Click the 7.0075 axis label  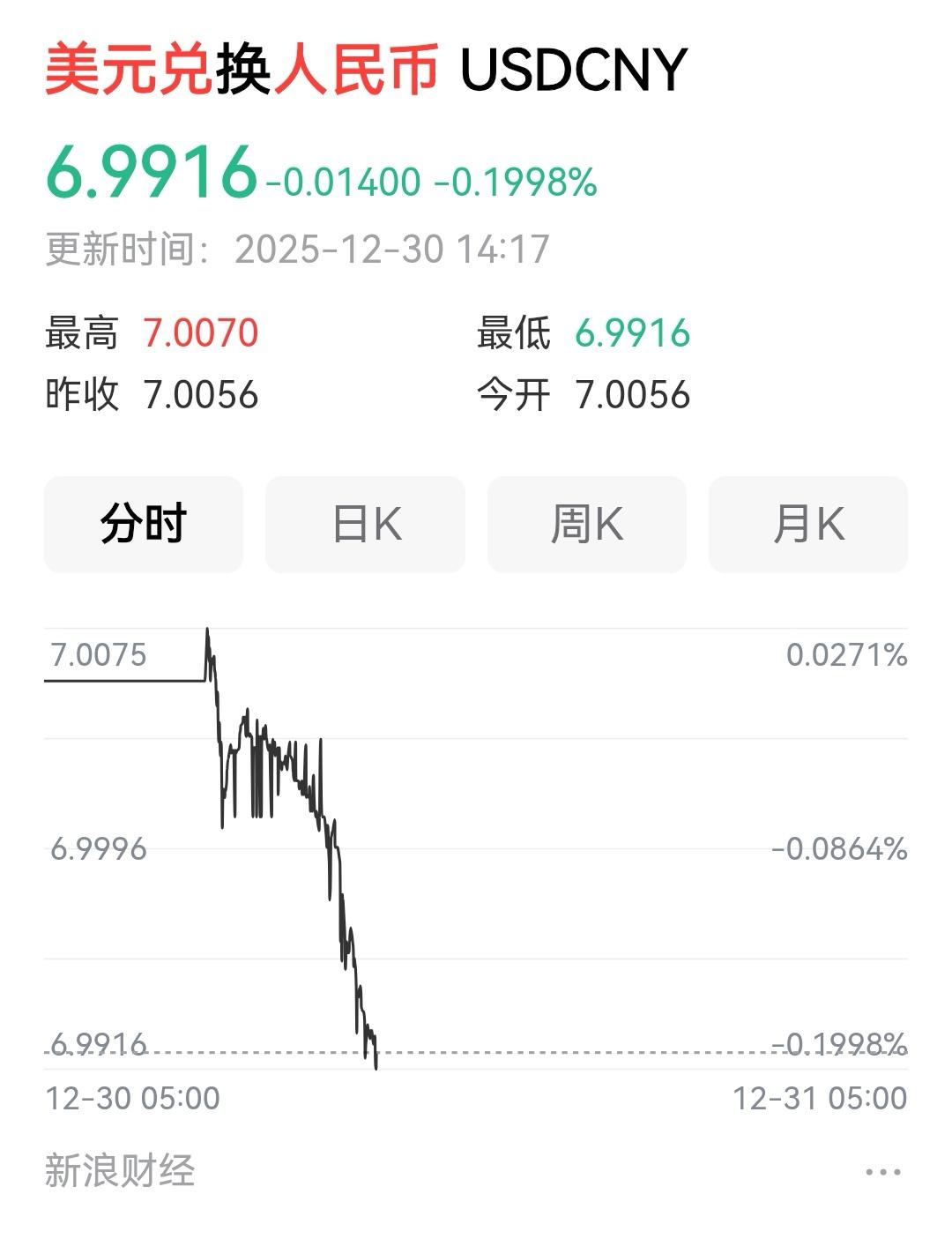(x=99, y=654)
